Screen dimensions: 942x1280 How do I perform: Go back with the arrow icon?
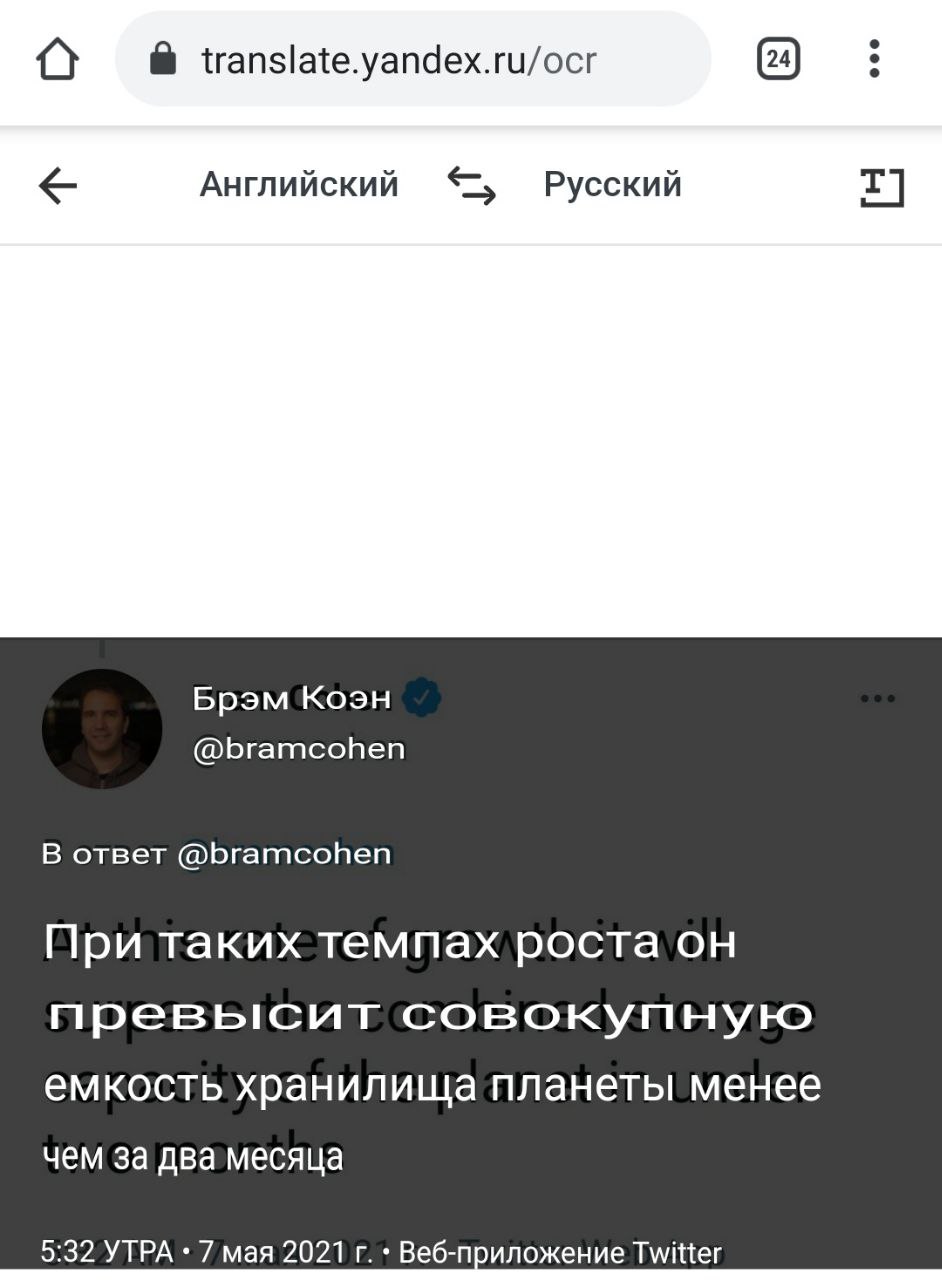(58, 186)
